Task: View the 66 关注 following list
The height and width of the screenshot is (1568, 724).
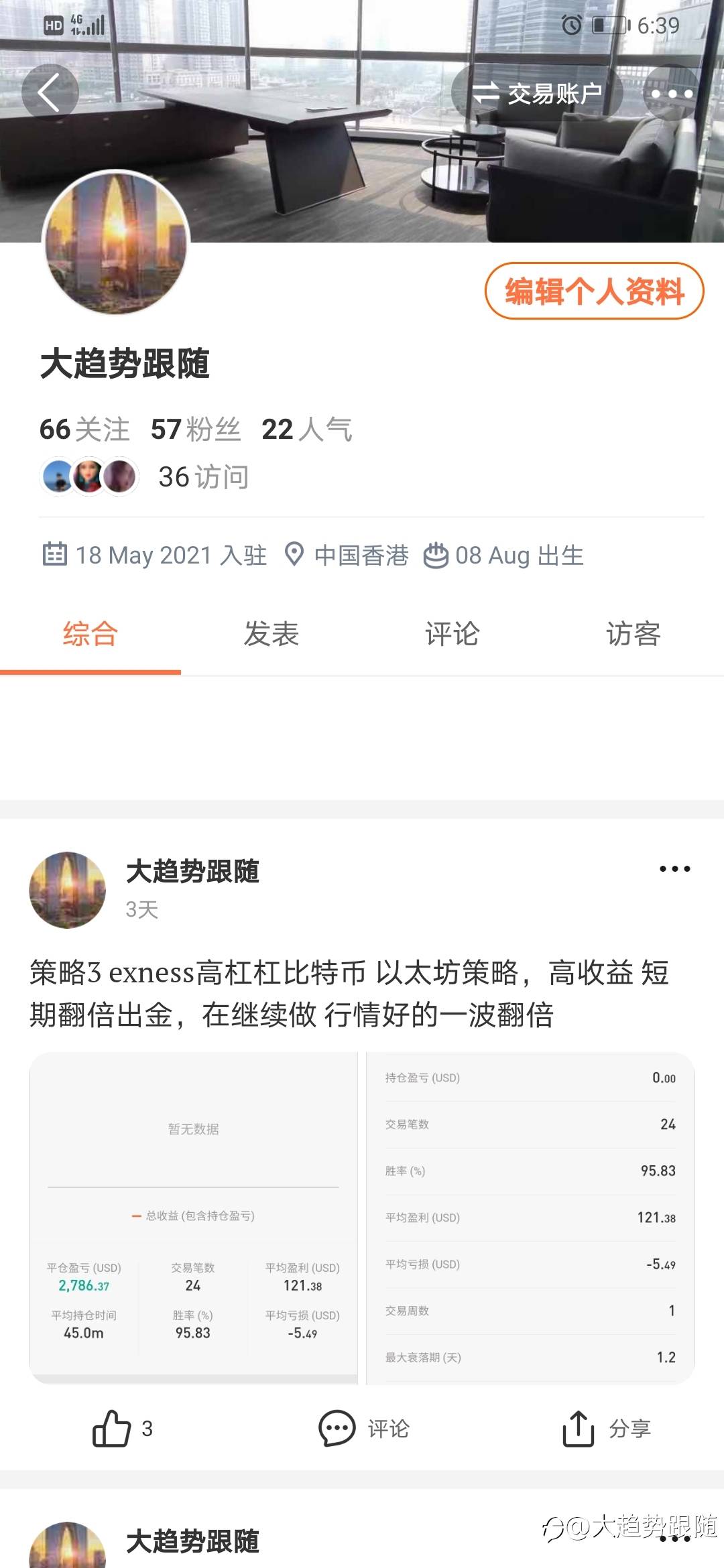Action: (84, 429)
